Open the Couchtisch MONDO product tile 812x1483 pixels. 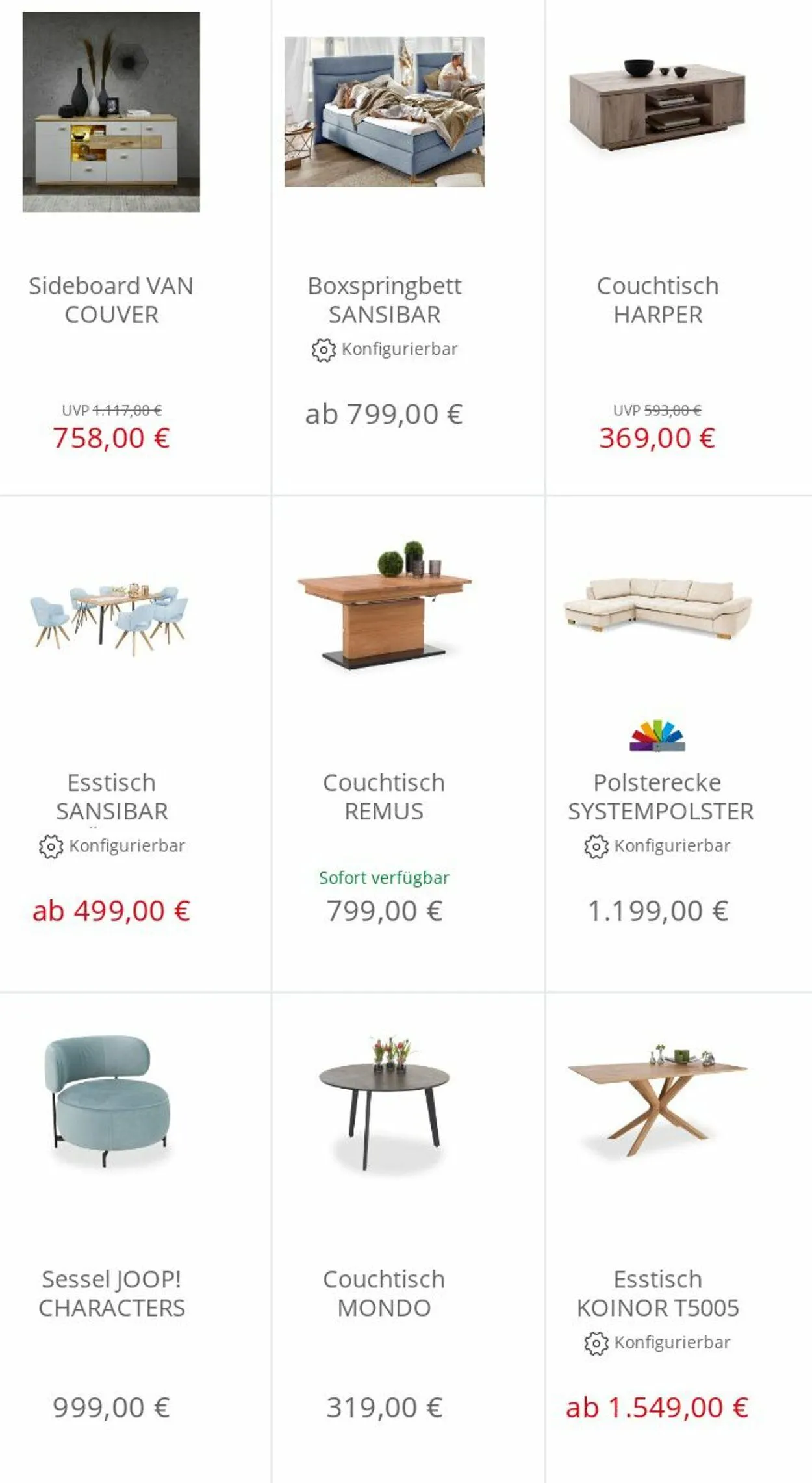pyautogui.click(x=409, y=1238)
